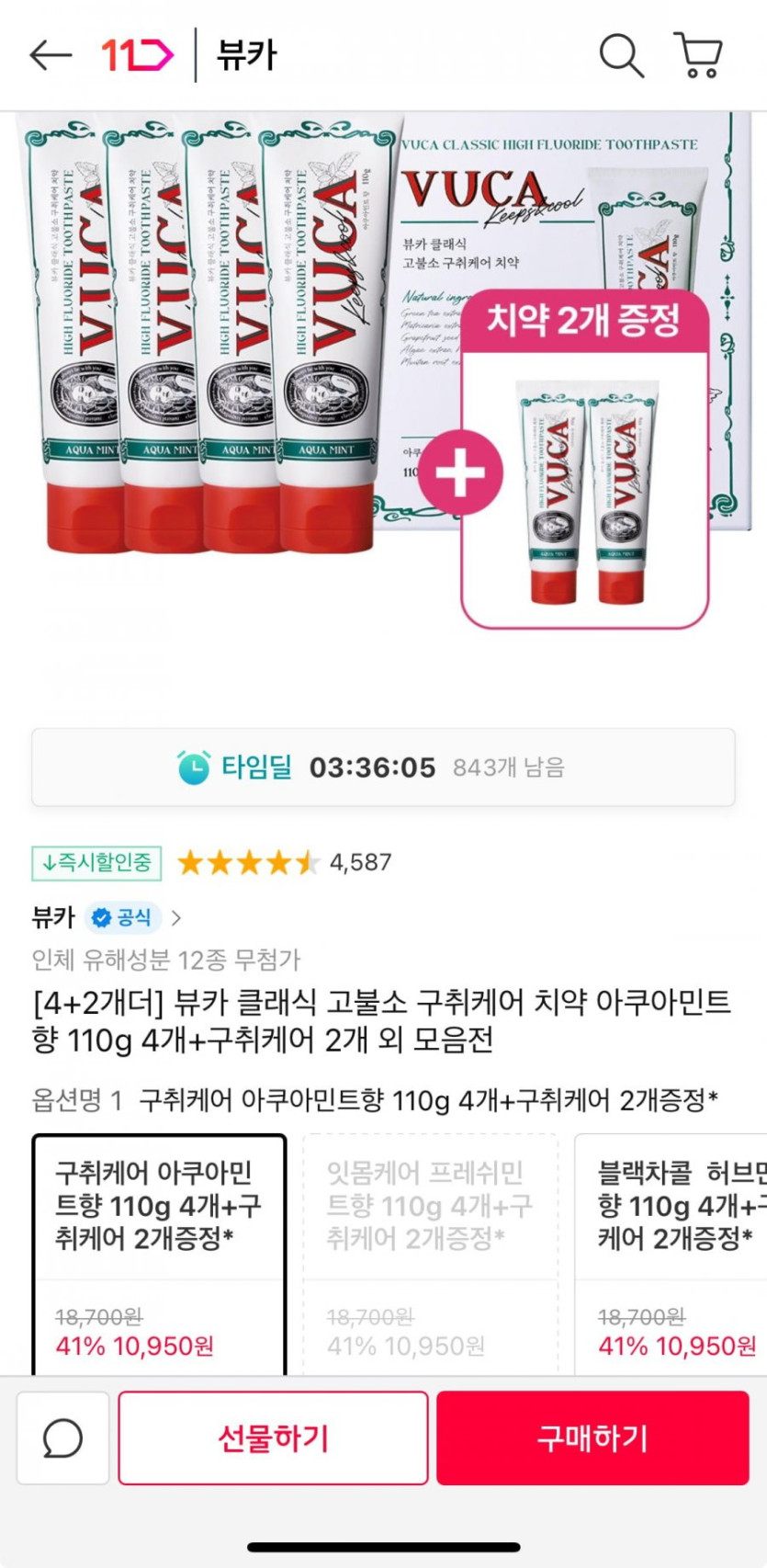767x1568 pixels.
Task: Open the 뷰카 official brand store link
Action: pyautogui.click(x=107, y=917)
